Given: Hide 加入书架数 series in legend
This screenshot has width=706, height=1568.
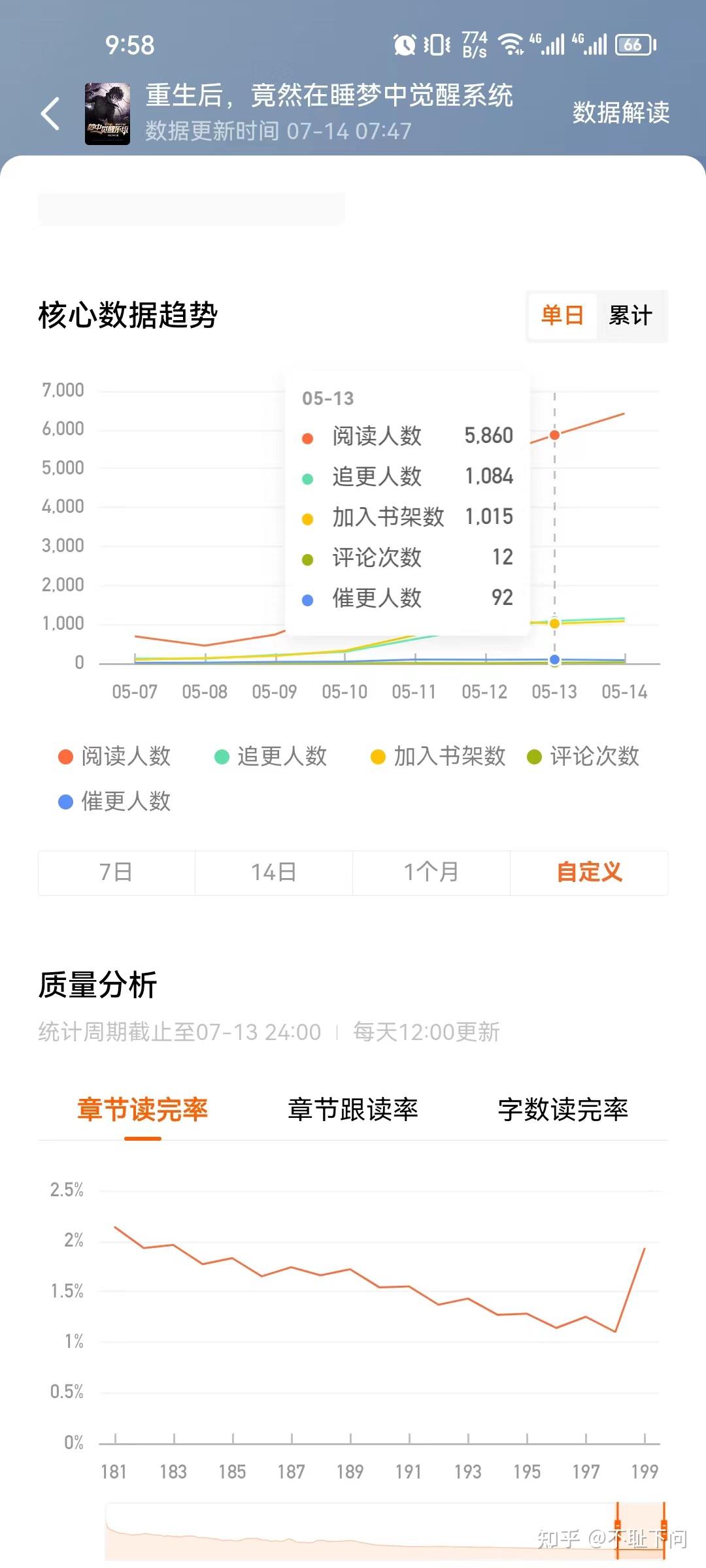Looking at the screenshot, I should (439, 757).
